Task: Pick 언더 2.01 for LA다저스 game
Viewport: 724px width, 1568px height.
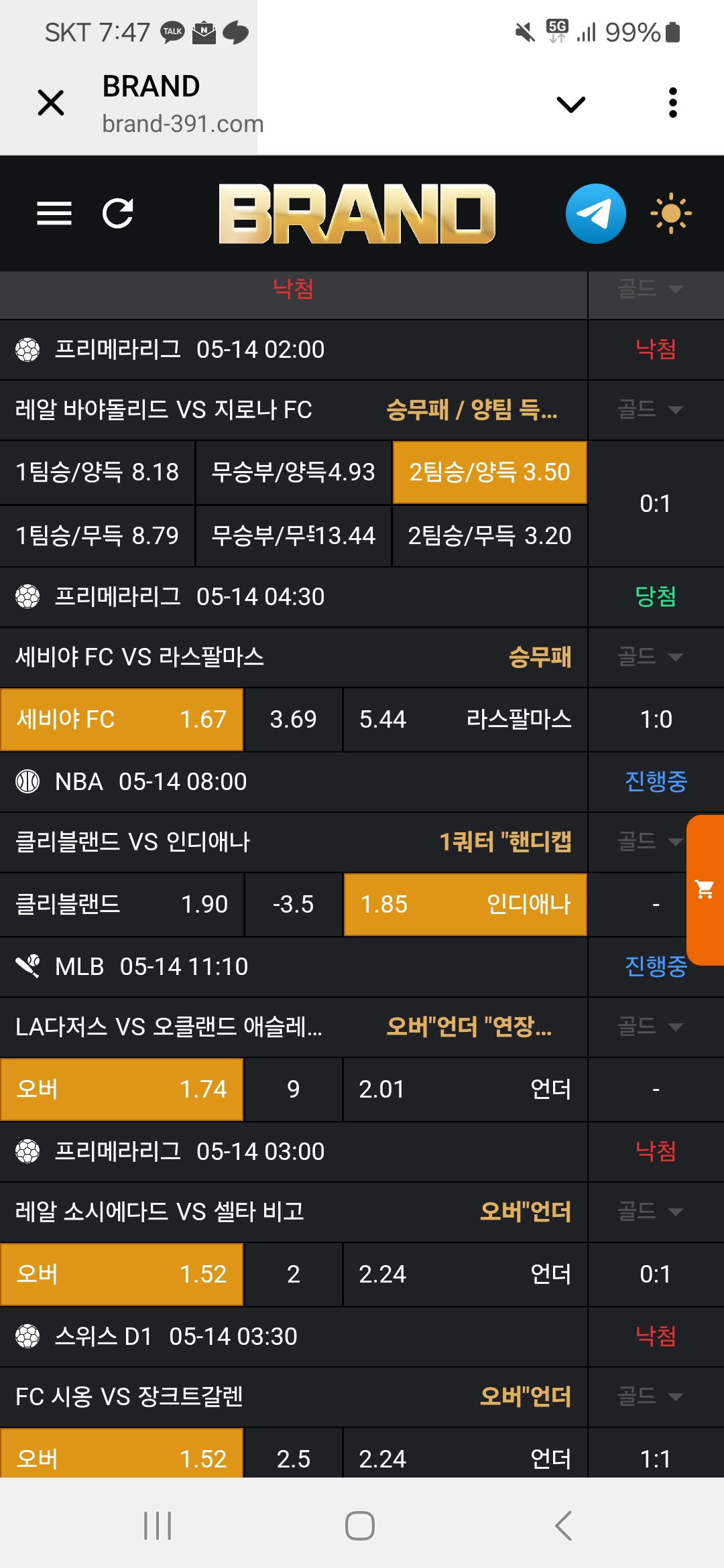Action: (465, 1090)
